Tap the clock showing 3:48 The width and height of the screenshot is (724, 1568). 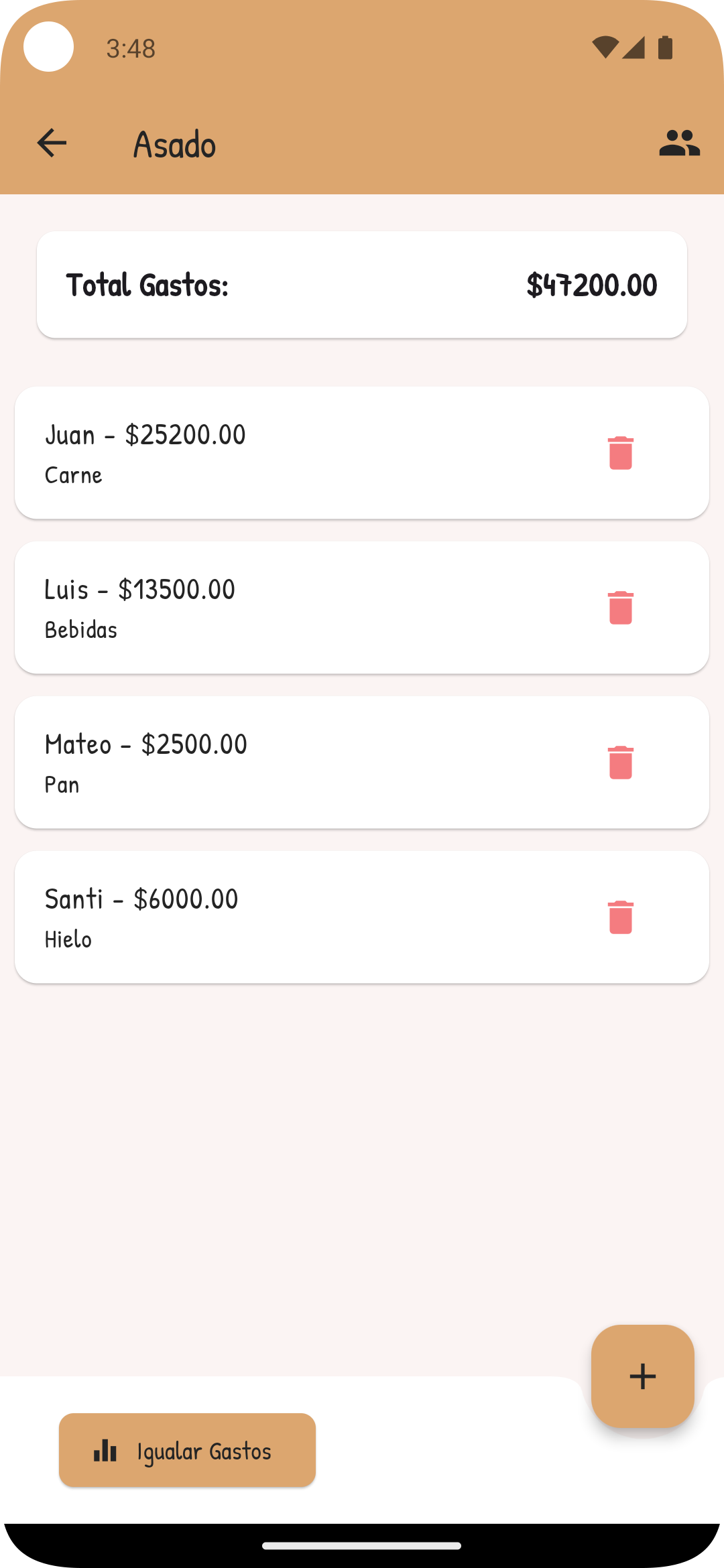(x=130, y=48)
